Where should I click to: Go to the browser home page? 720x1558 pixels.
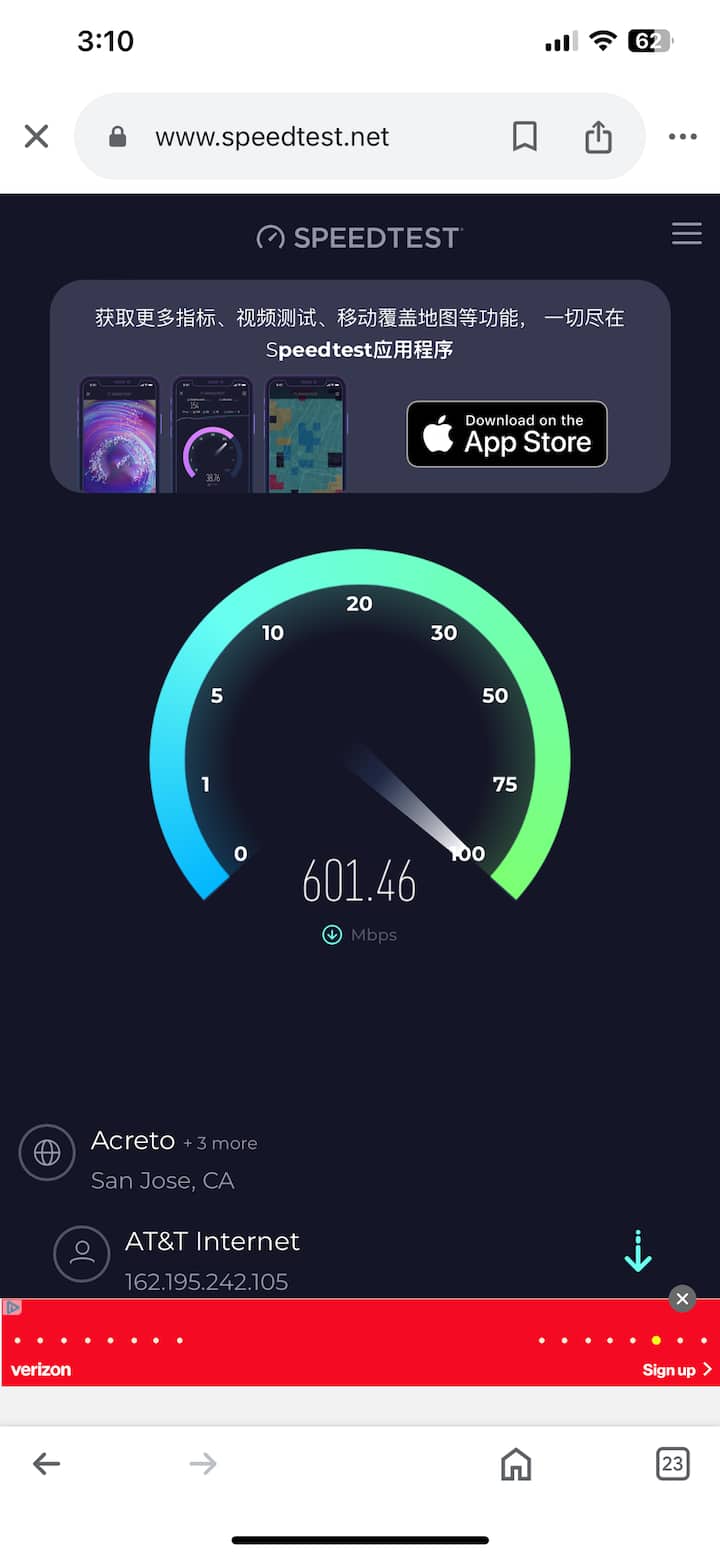[515, 1464]
